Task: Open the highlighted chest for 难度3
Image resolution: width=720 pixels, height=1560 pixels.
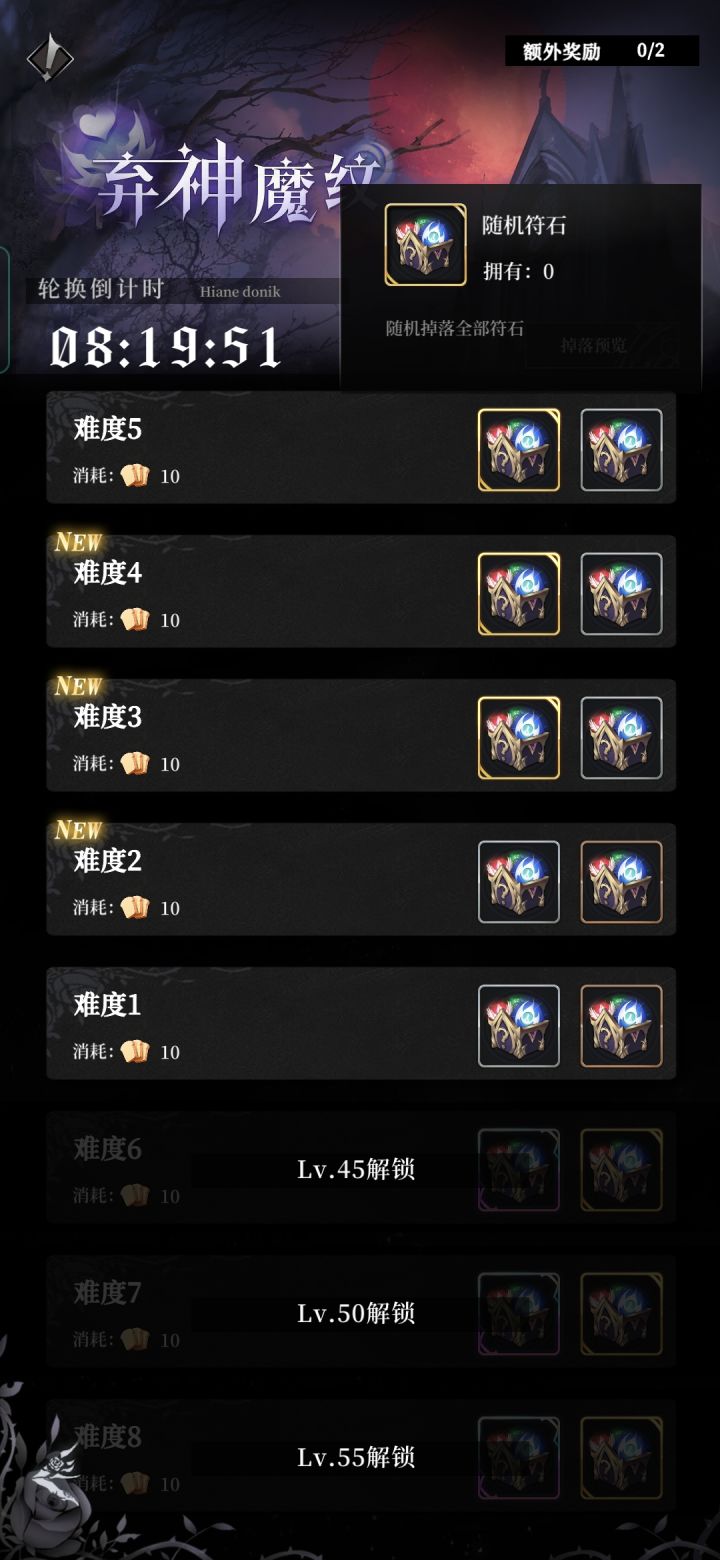Action: (518, 738)
